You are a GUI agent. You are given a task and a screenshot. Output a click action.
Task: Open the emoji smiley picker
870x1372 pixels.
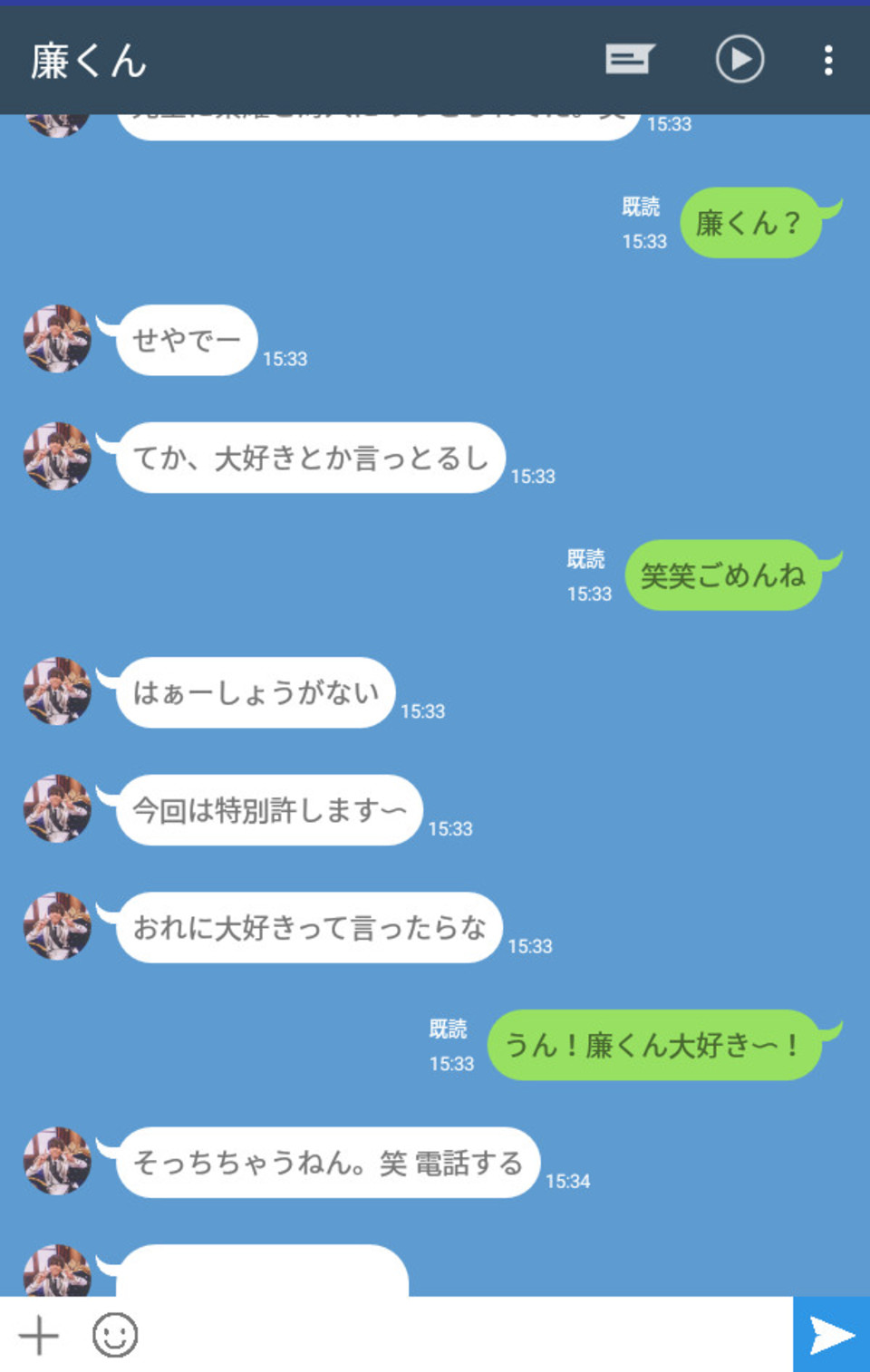click(115, 1335)
